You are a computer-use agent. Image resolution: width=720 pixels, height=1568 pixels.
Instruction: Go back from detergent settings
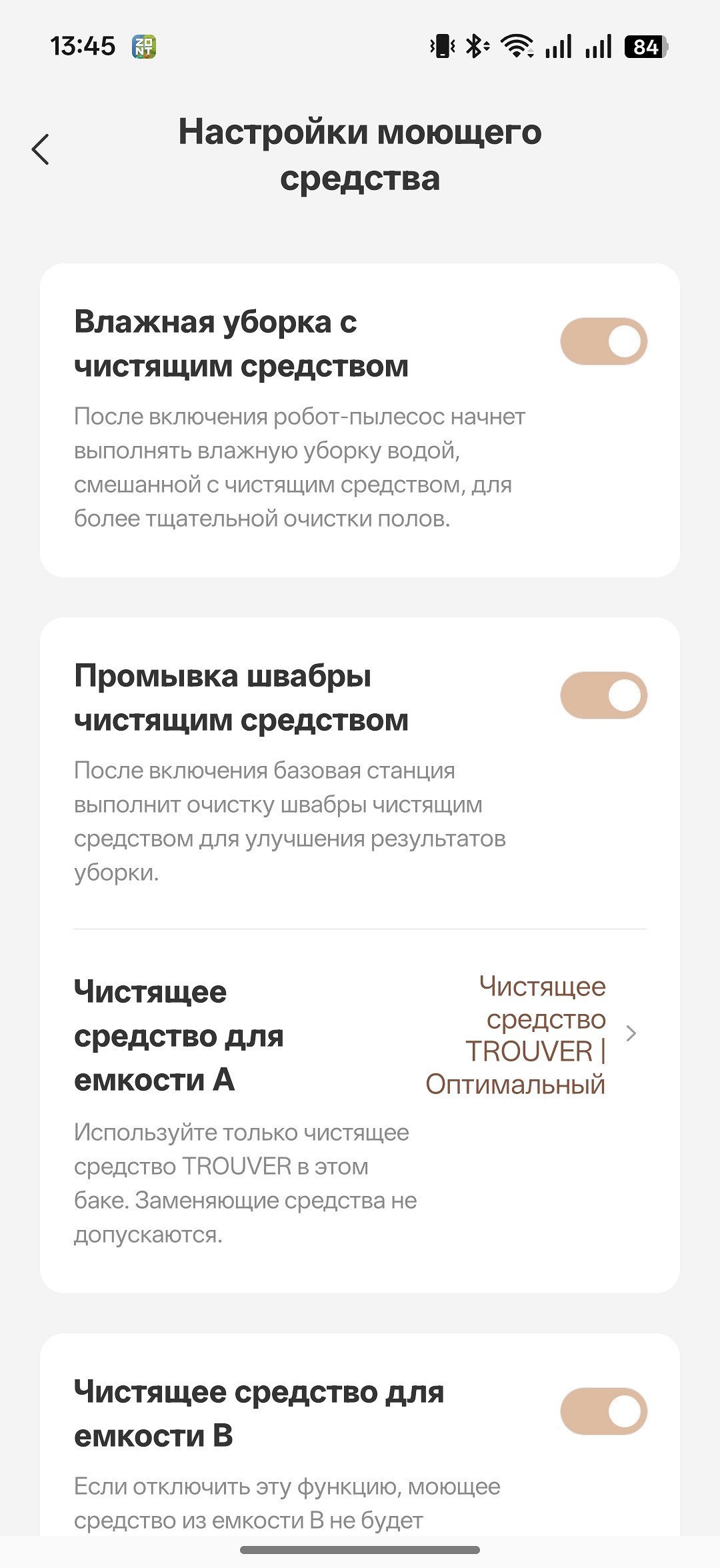[x=41, y=149]
